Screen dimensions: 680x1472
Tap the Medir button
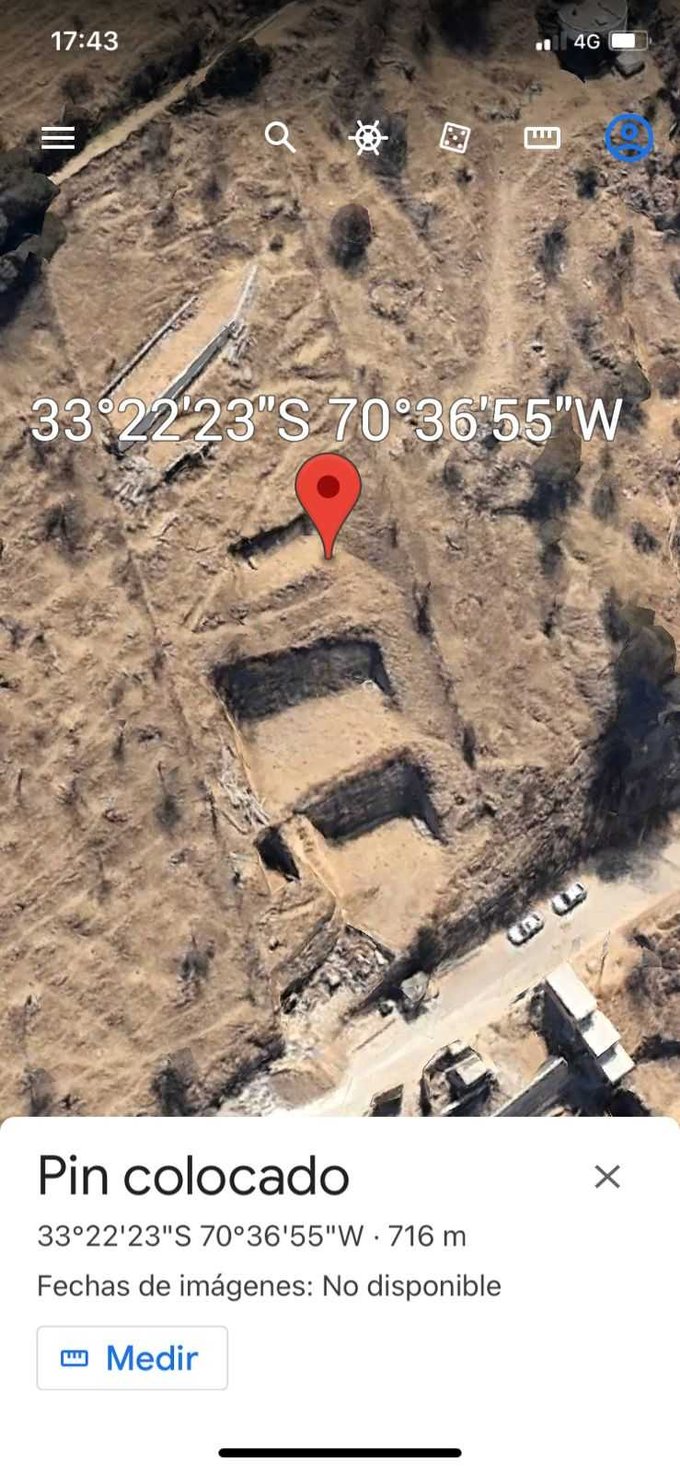[132, 1357]
